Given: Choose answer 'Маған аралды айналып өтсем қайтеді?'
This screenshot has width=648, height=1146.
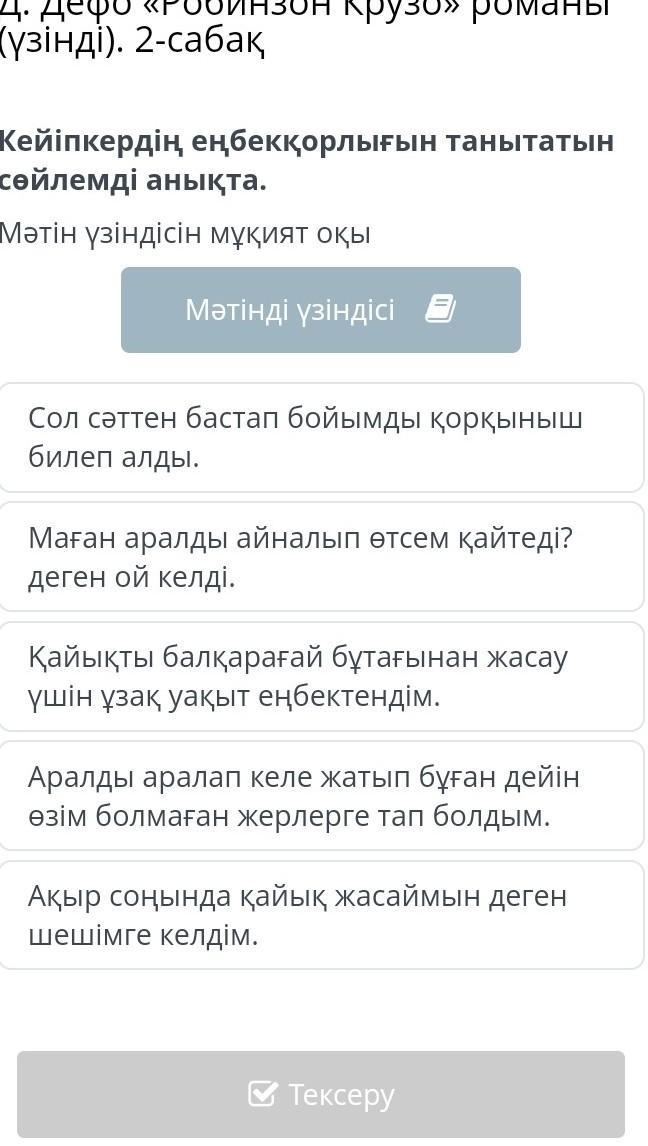Looking at the screenshot, I should (x=321, y=557).
